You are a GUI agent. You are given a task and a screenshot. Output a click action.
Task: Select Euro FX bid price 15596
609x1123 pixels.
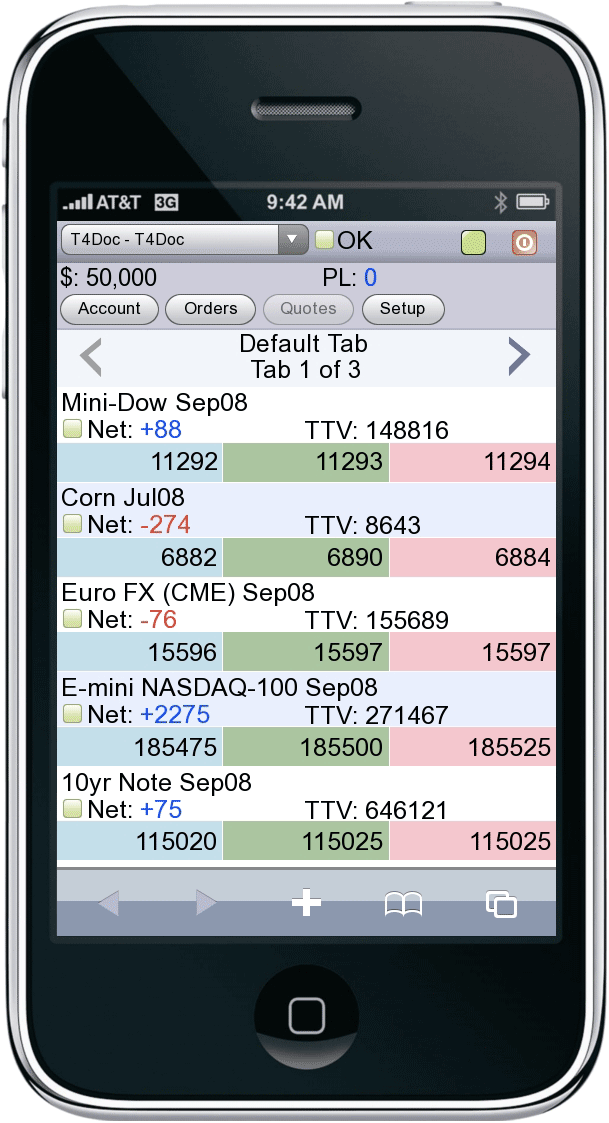(x=140, y=652)
